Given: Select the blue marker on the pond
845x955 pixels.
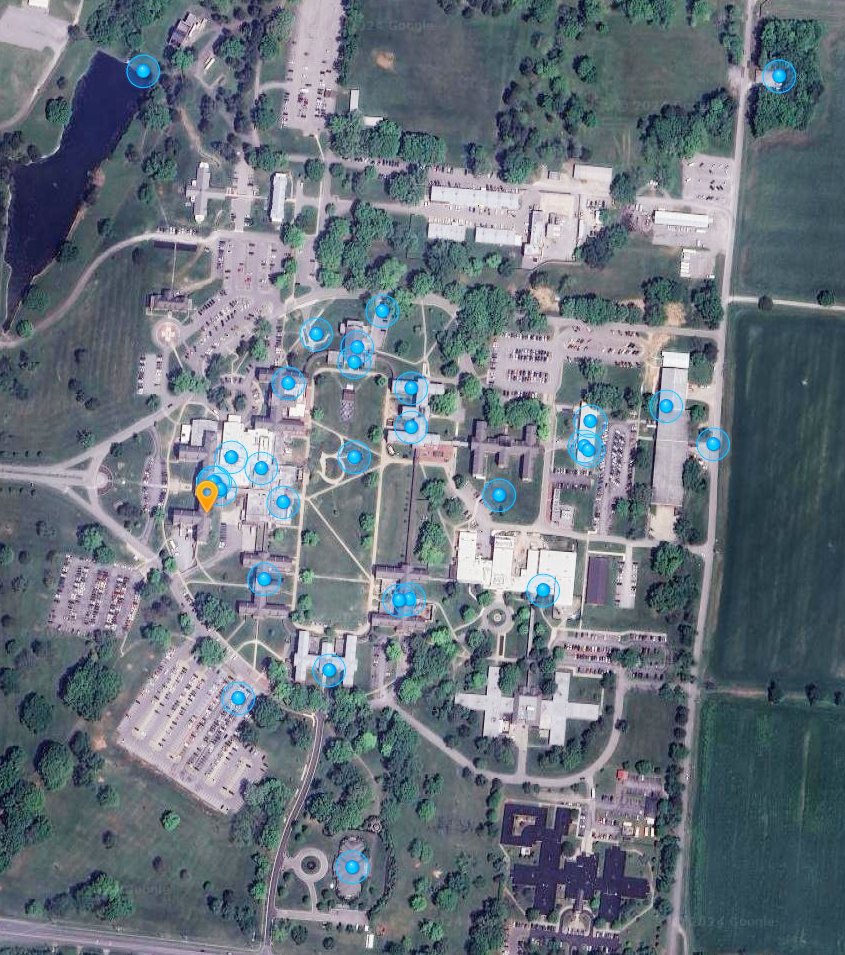Looking at the screenshot, I should tap(143, 71).
